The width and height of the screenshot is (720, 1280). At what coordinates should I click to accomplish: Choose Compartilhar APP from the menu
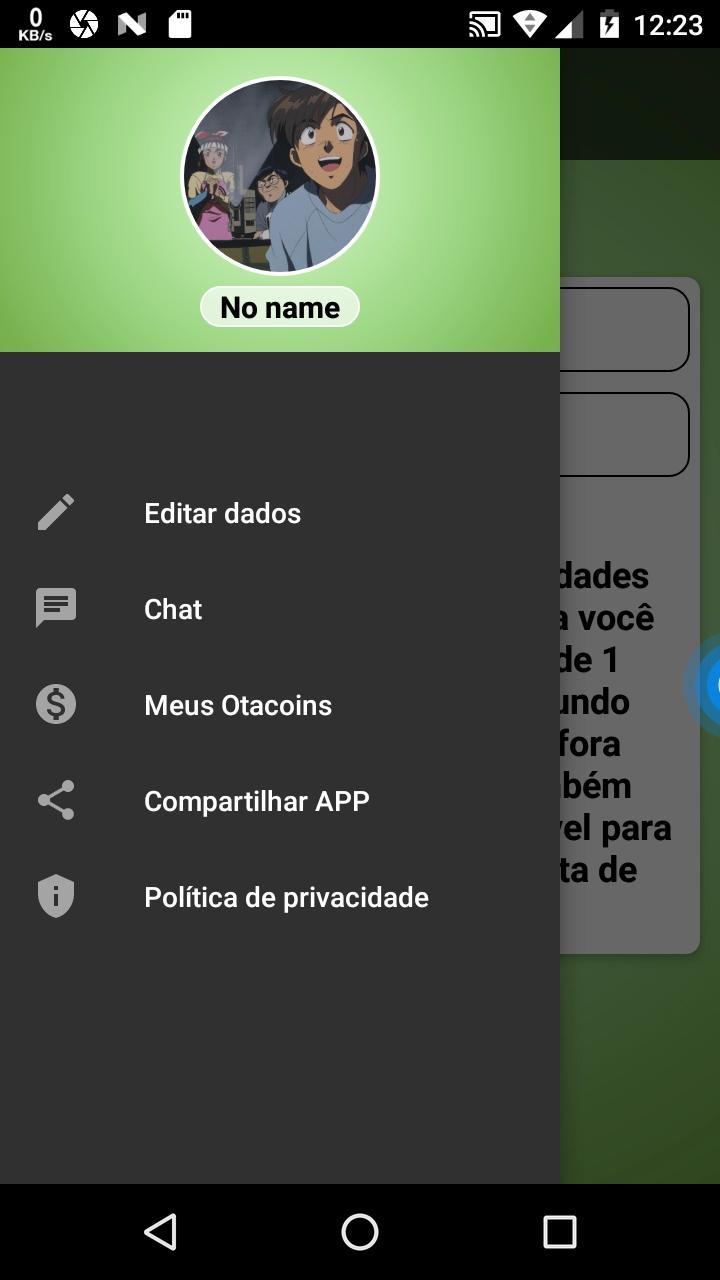tap(256, 800)
